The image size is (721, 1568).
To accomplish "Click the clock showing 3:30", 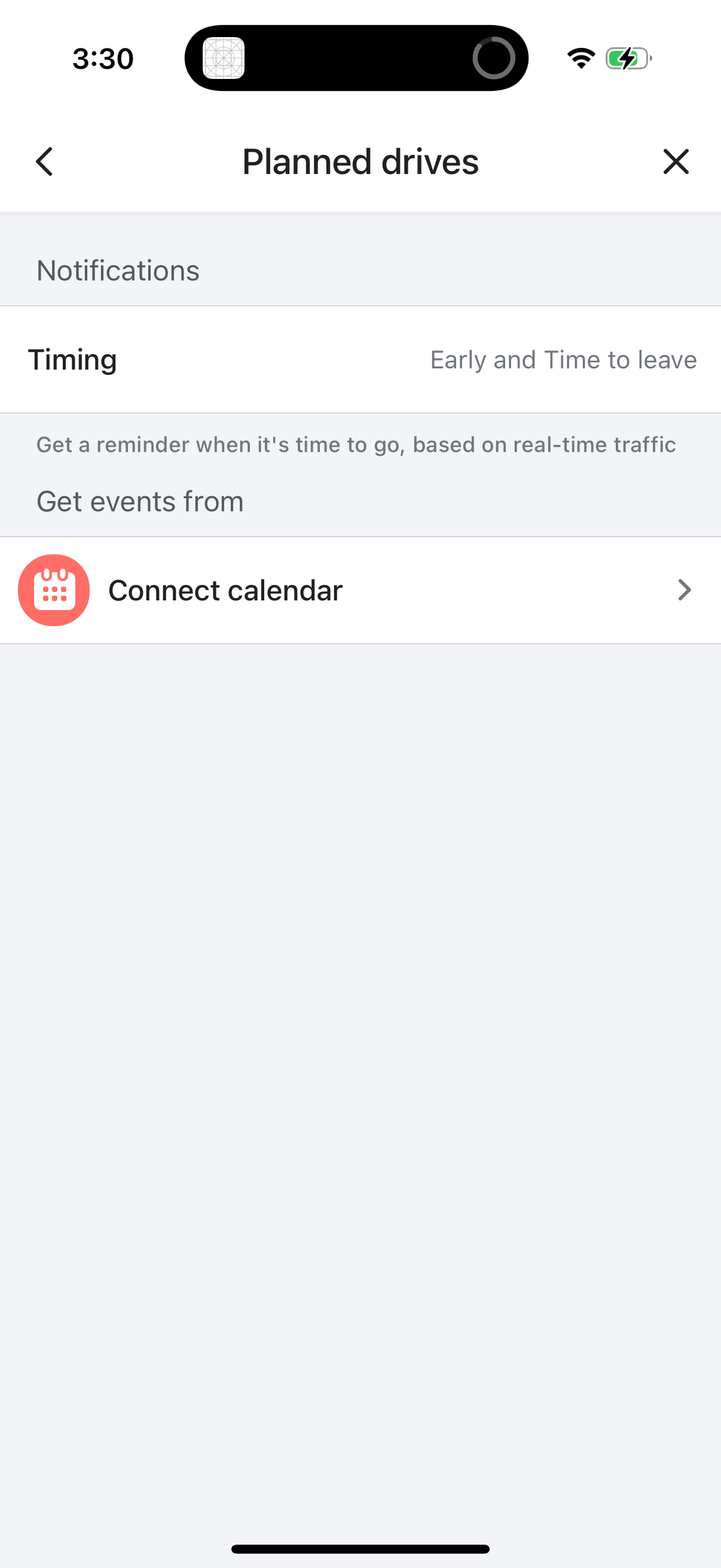I will tap(102, 58).
